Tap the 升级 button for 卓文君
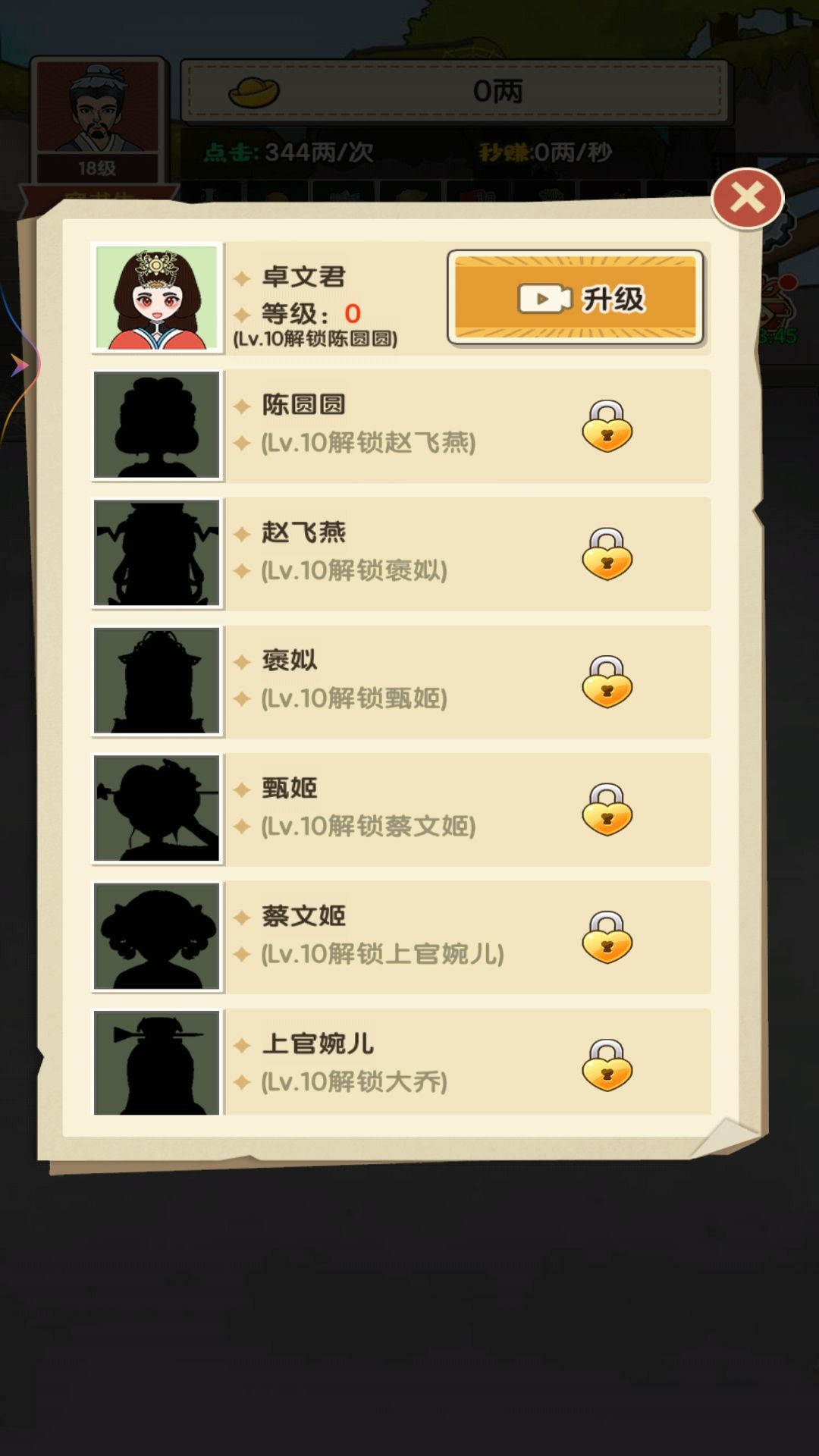 576,298
